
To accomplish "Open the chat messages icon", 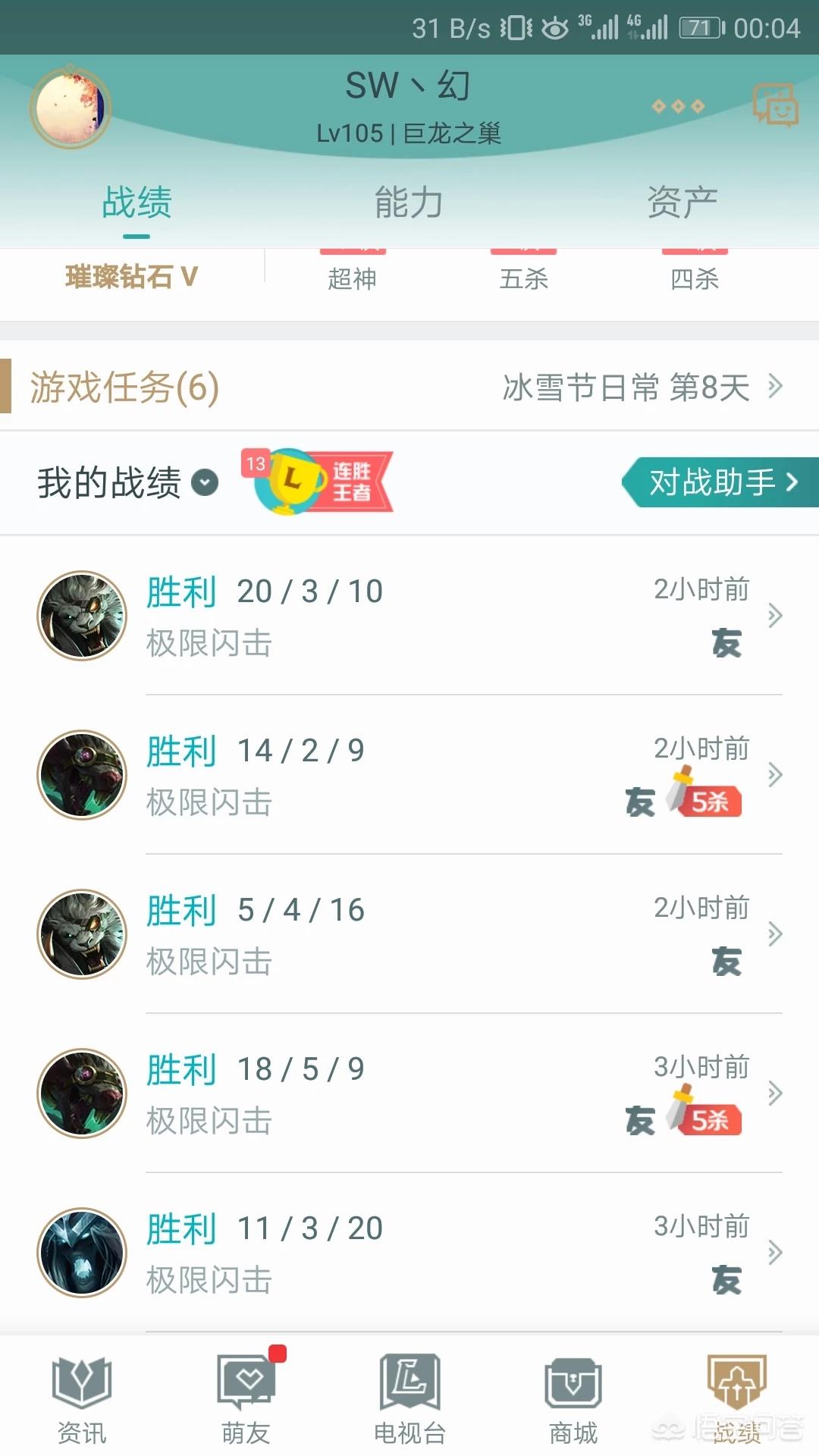I will click(775, 105).
